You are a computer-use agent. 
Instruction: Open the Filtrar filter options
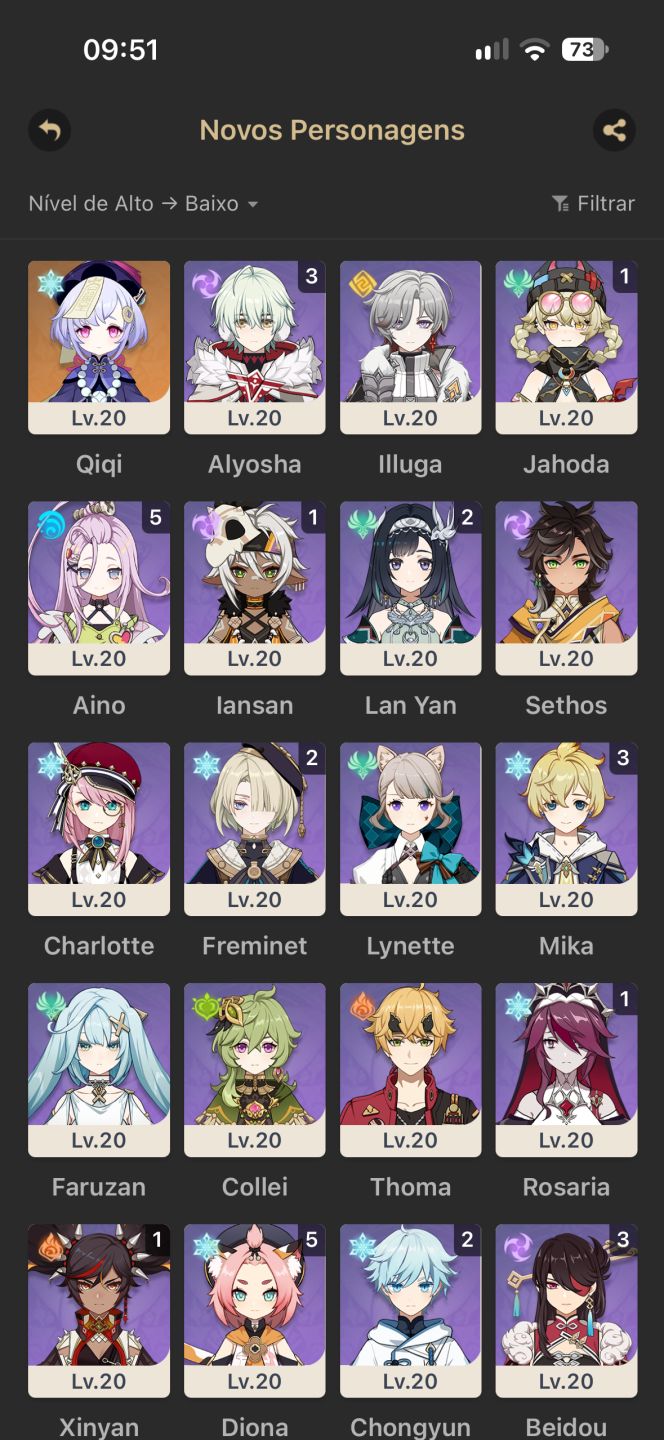coord(593,203)
